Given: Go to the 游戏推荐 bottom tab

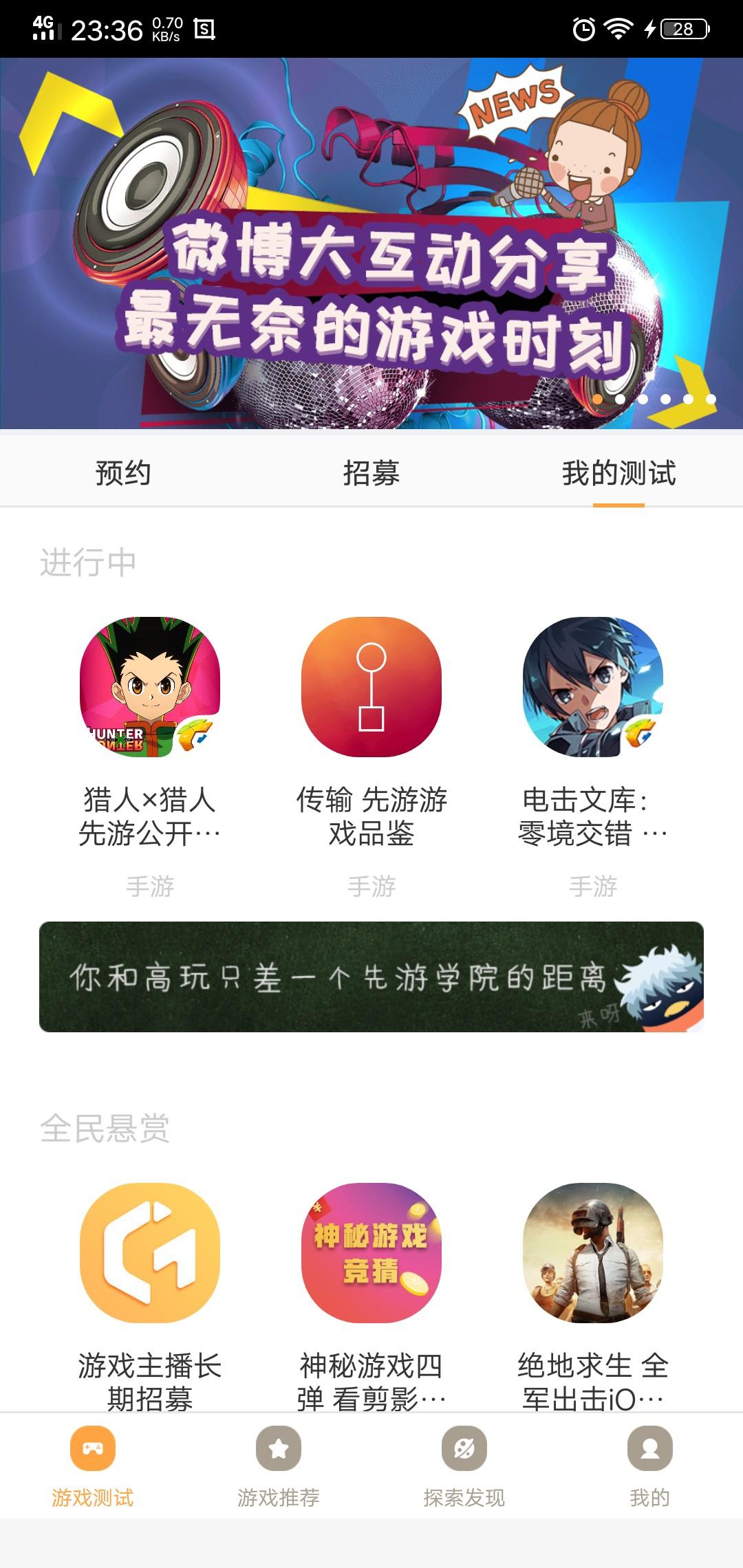Looking at the screenshot, I should pyautogui.click(x=279, y=1466).
